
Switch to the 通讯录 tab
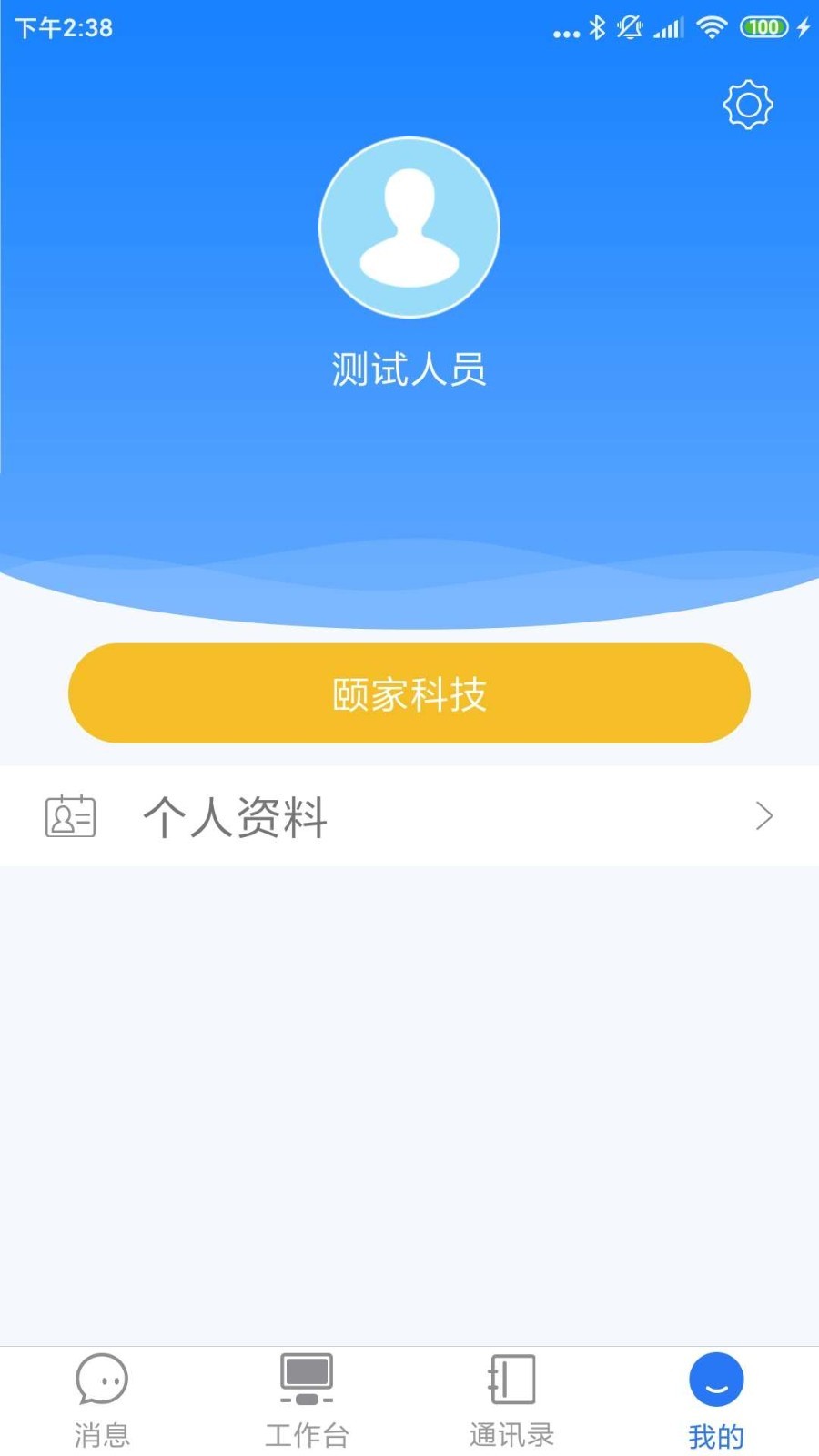point(511,1401)
